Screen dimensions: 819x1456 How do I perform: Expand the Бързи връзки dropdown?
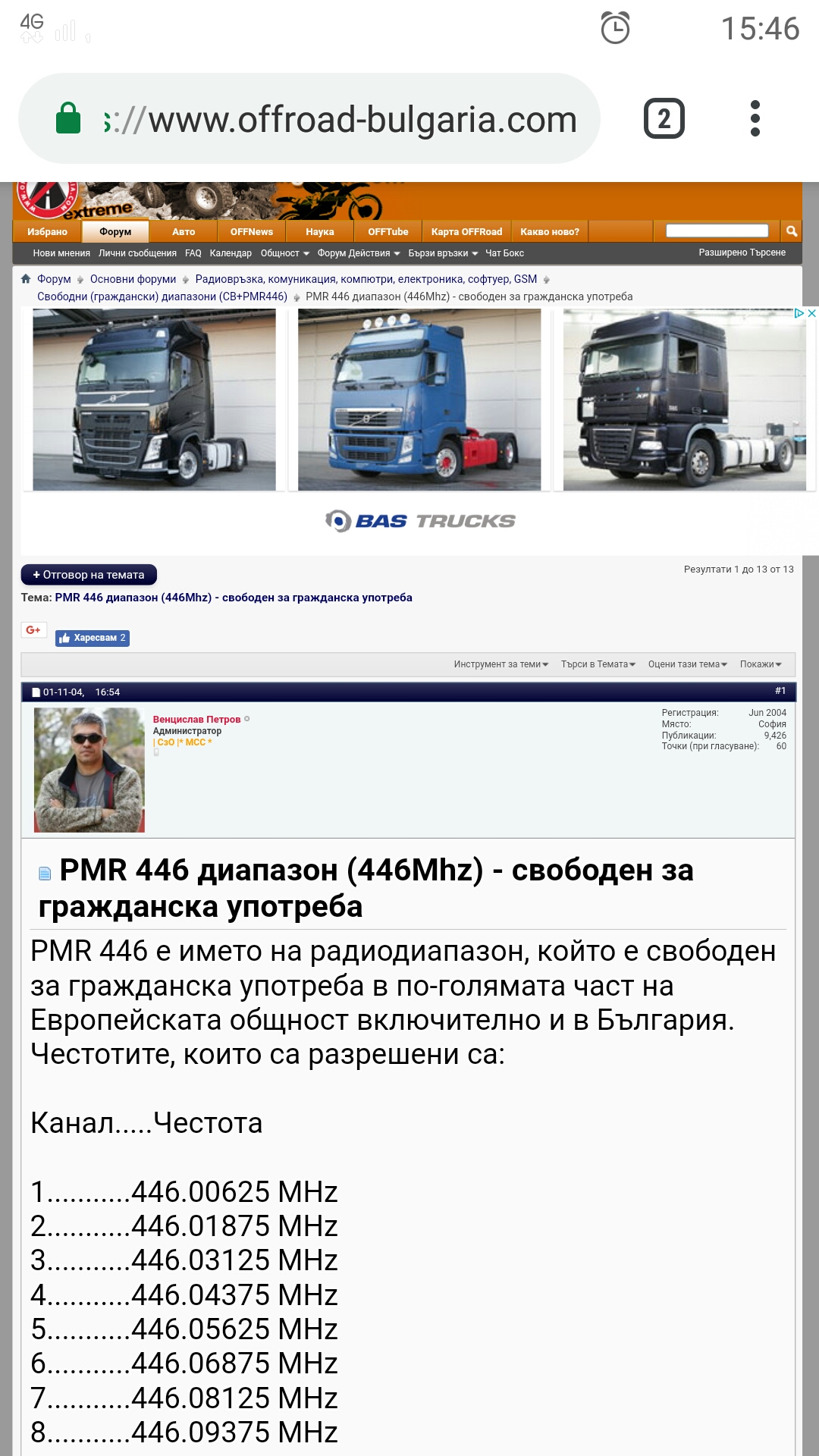click(x=443, y=253)
